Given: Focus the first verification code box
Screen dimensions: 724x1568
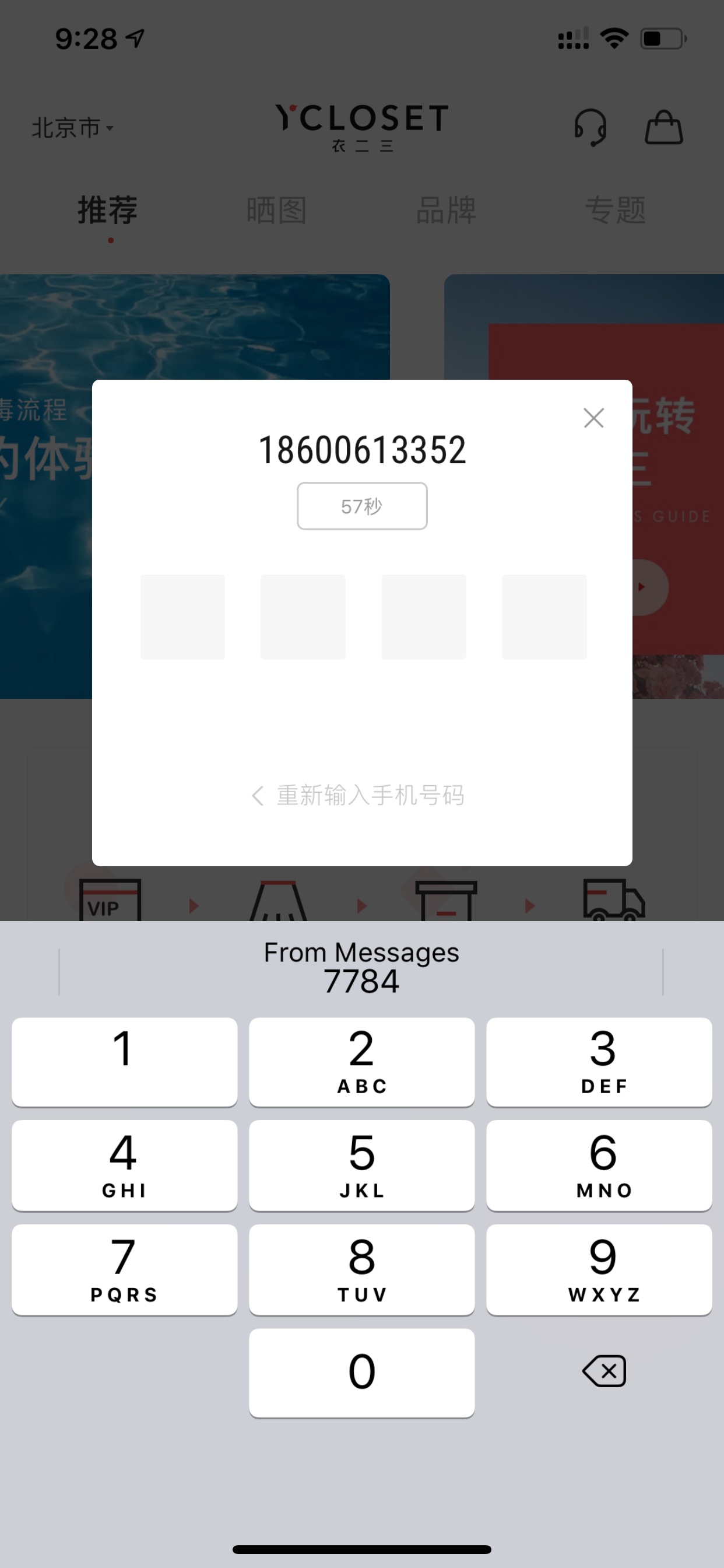Looking at the screenshot, I should (x=182, y=617).
